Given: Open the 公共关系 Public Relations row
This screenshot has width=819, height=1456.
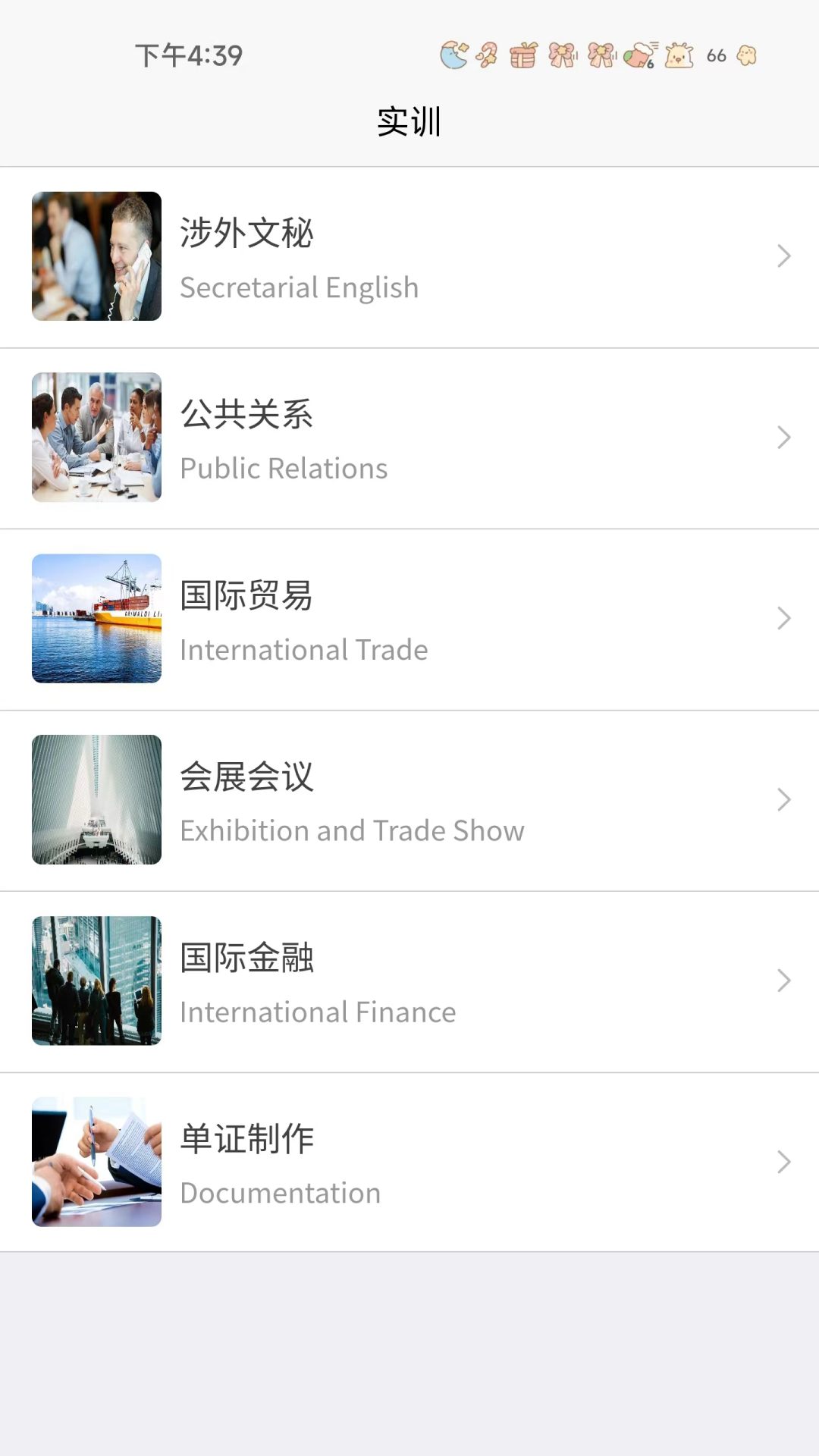Looking at the screenshot, I should [409, 438].
